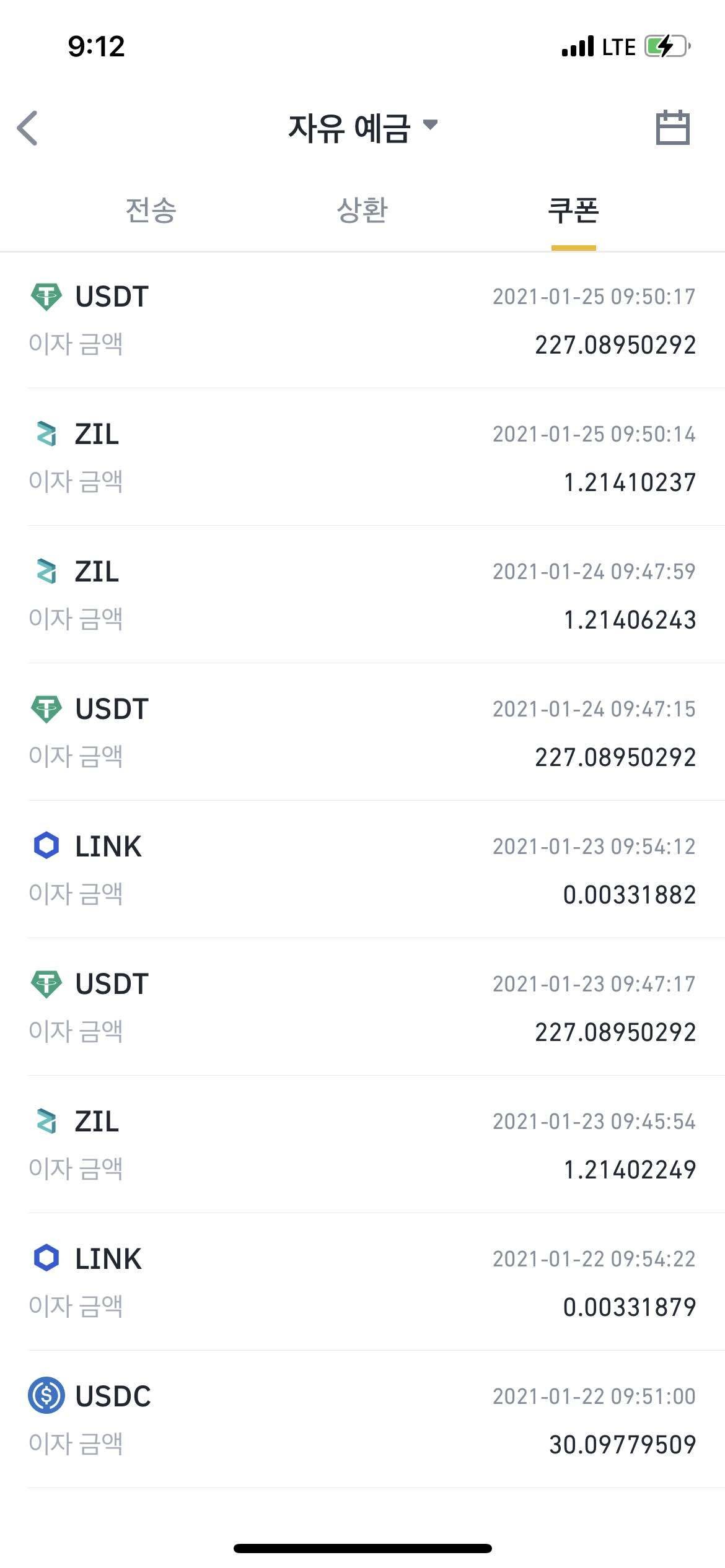
Task: Select the USDT coin icon in the first row
Action: click(46, 297)
